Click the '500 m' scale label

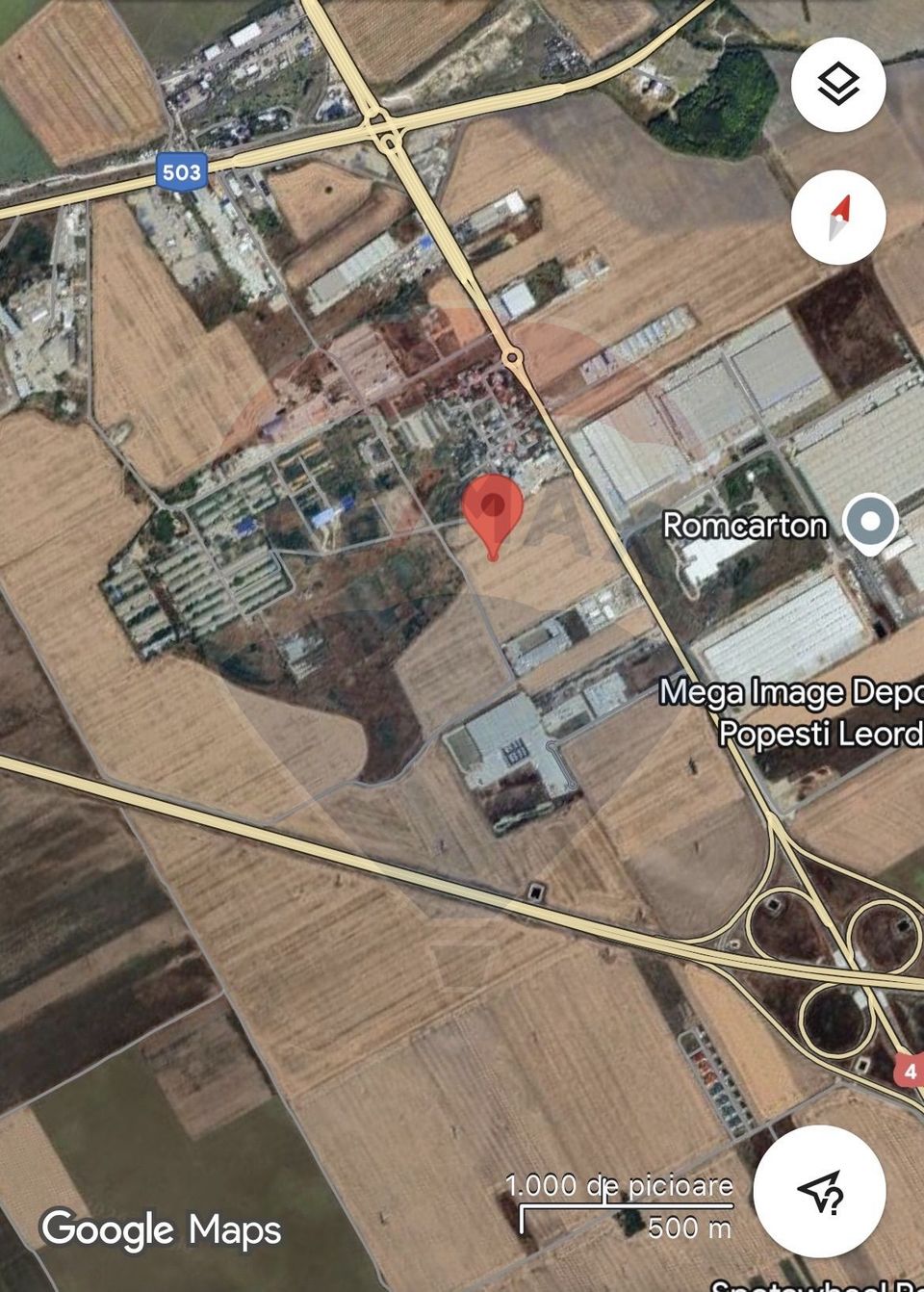click(691, 1227)
